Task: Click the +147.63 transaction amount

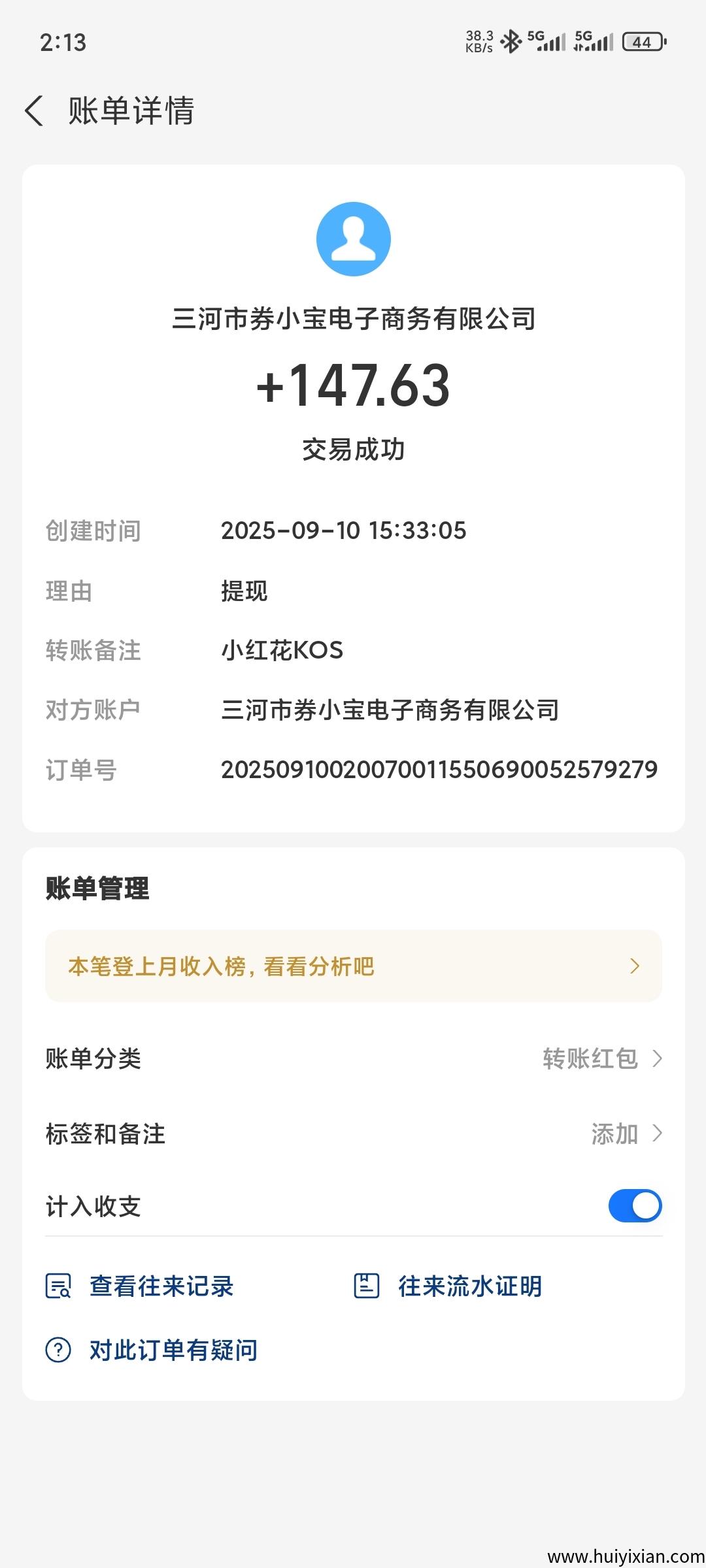Action: point(353,387)
